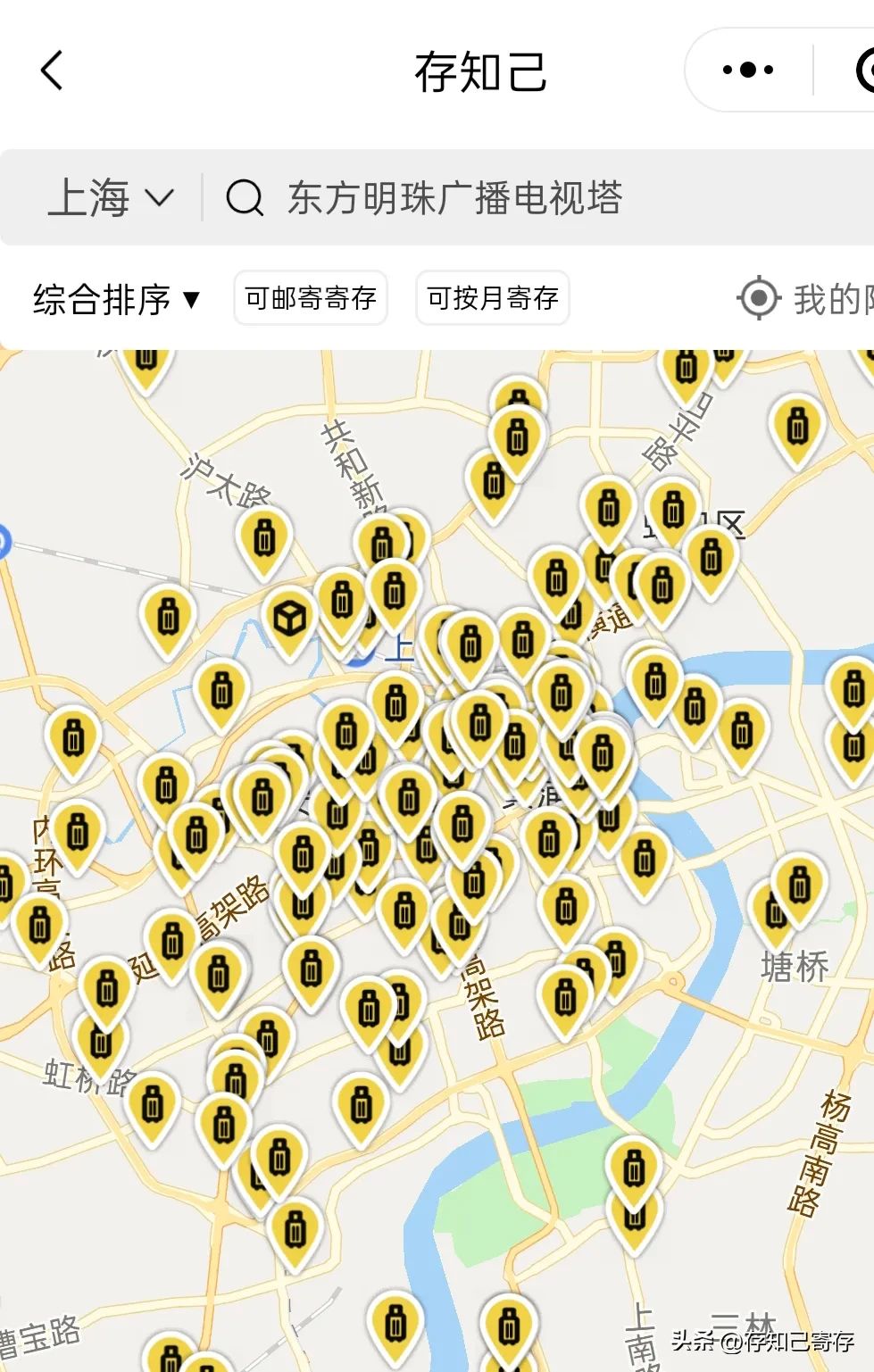Expand the 上海 city dropdown
This screenshot has width=874, height=1372.
click(x=111, y=197)
